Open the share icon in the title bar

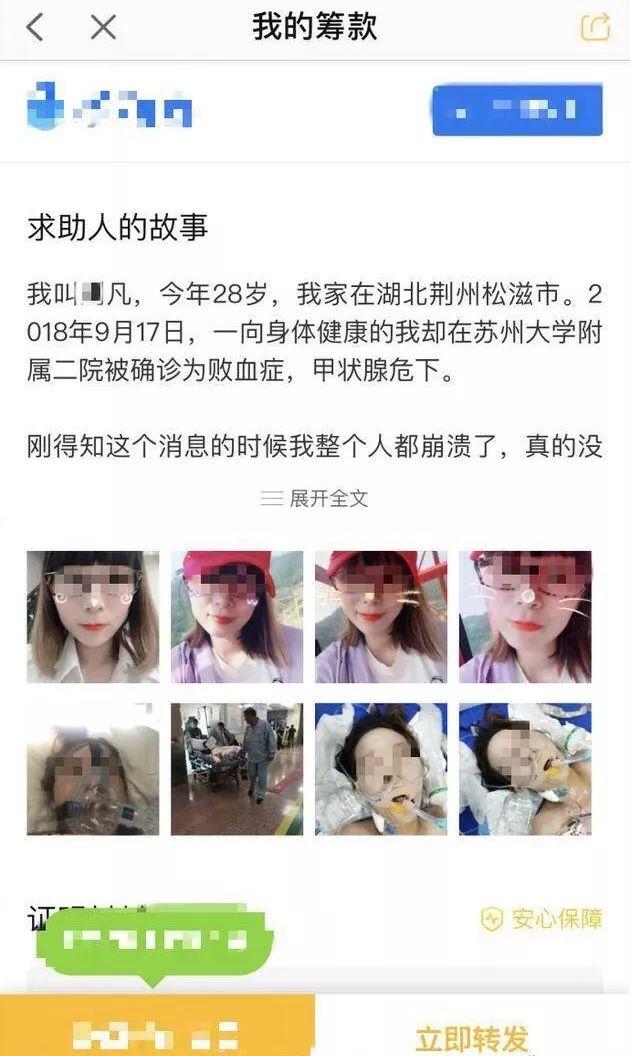point(595,27)
